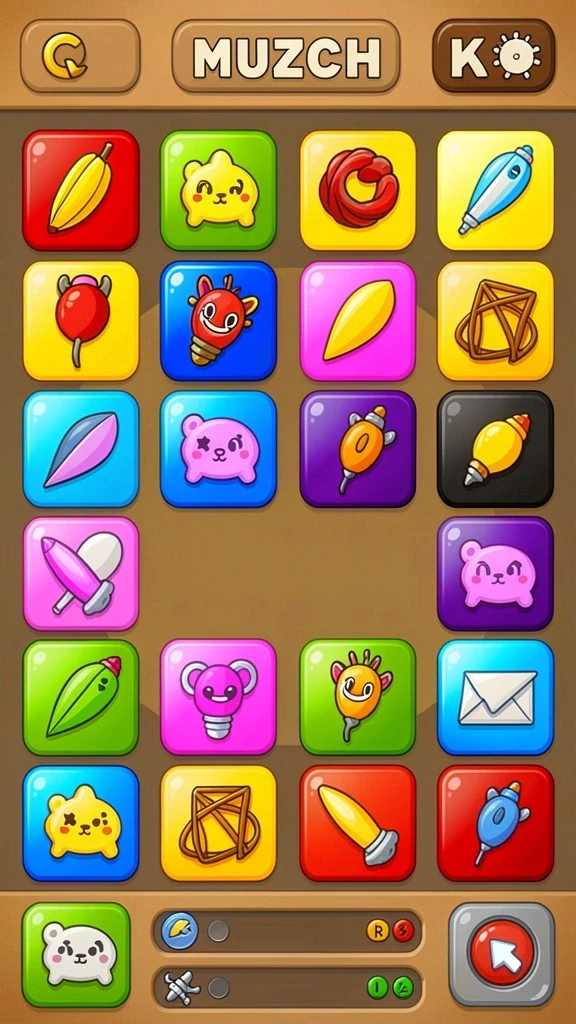576x1024 pixels.
Task: Tap the black tile with yellow bulb
Action: [x=496, y=449]
